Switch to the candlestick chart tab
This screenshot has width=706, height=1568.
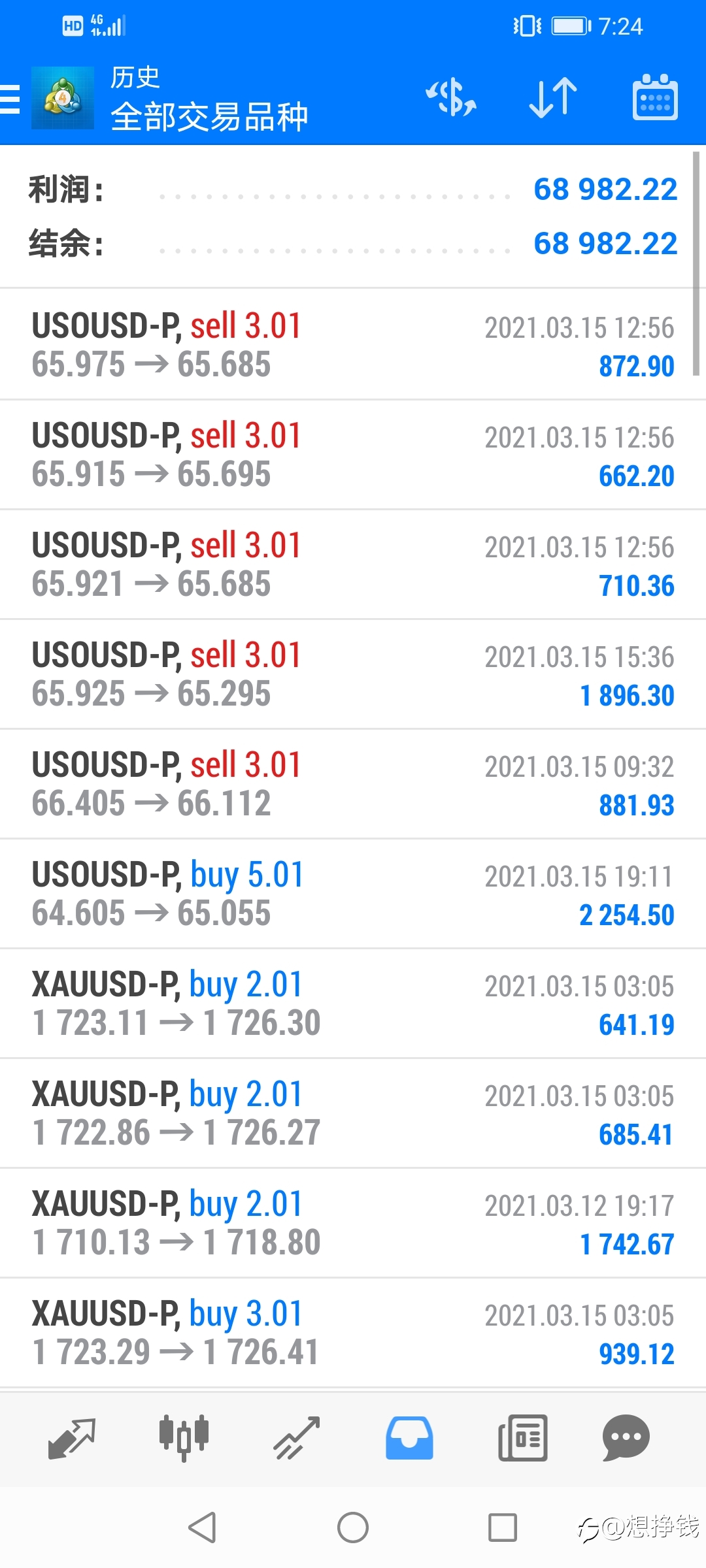(x=184, y=1438)
